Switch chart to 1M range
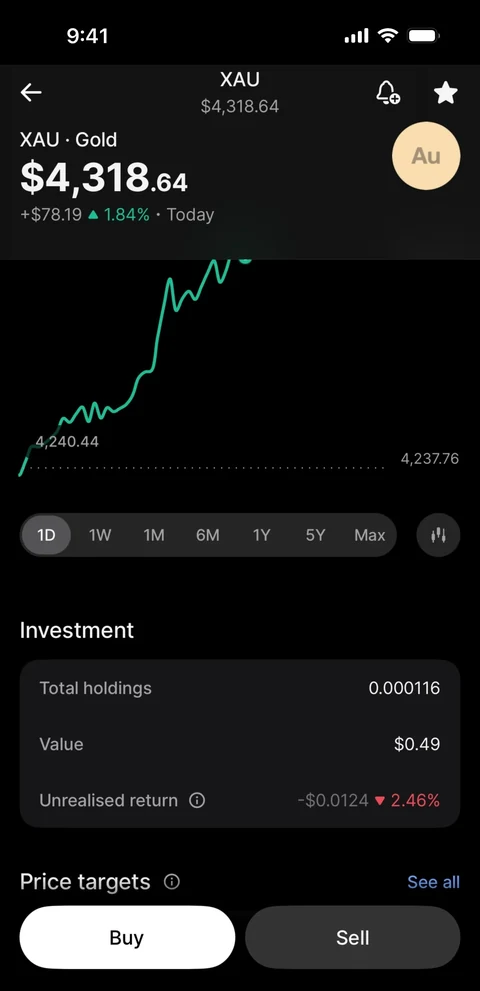 point(154,535)
